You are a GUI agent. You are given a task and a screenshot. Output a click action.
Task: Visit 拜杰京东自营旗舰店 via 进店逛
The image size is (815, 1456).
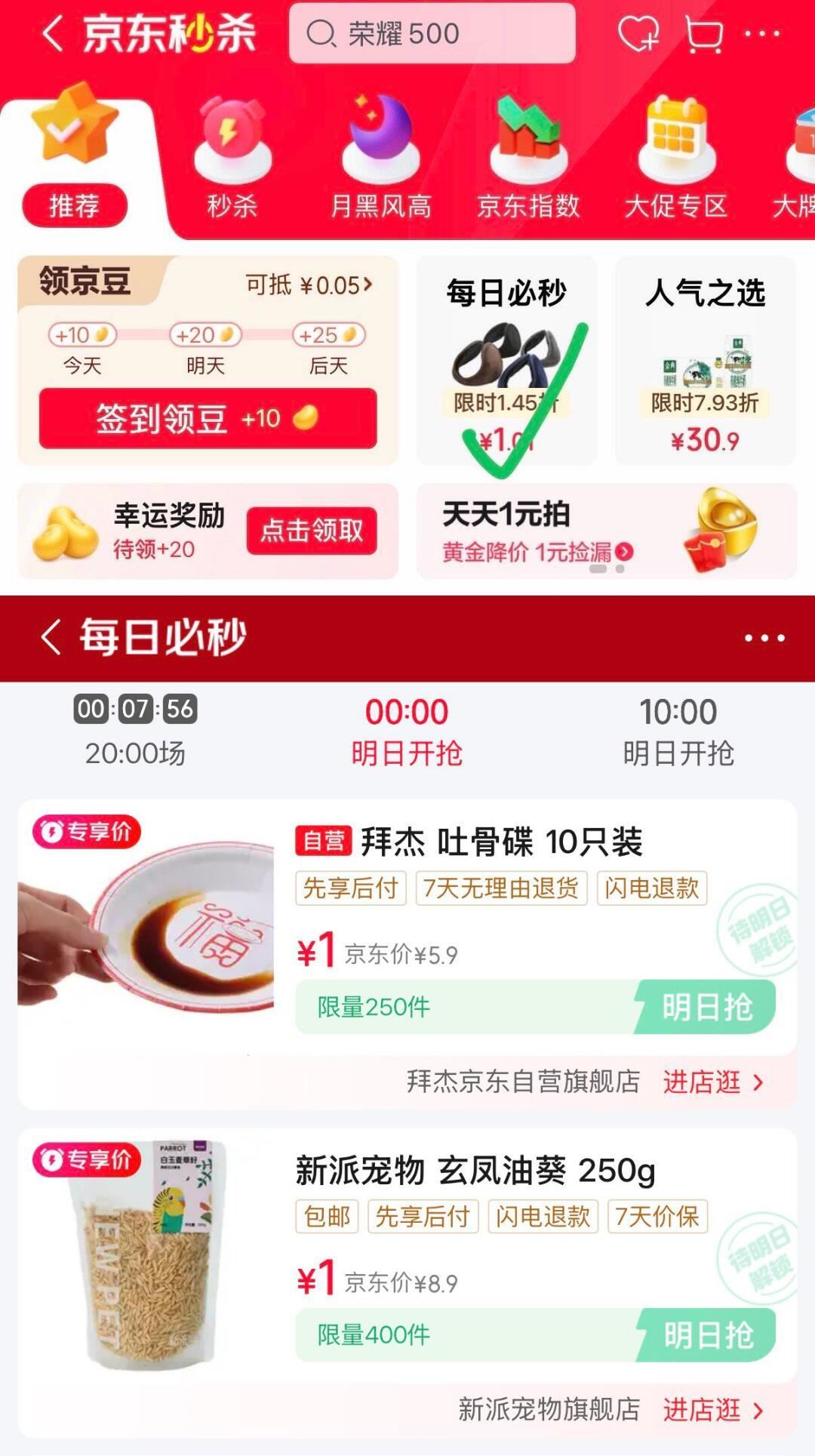tap(713, 1082)
